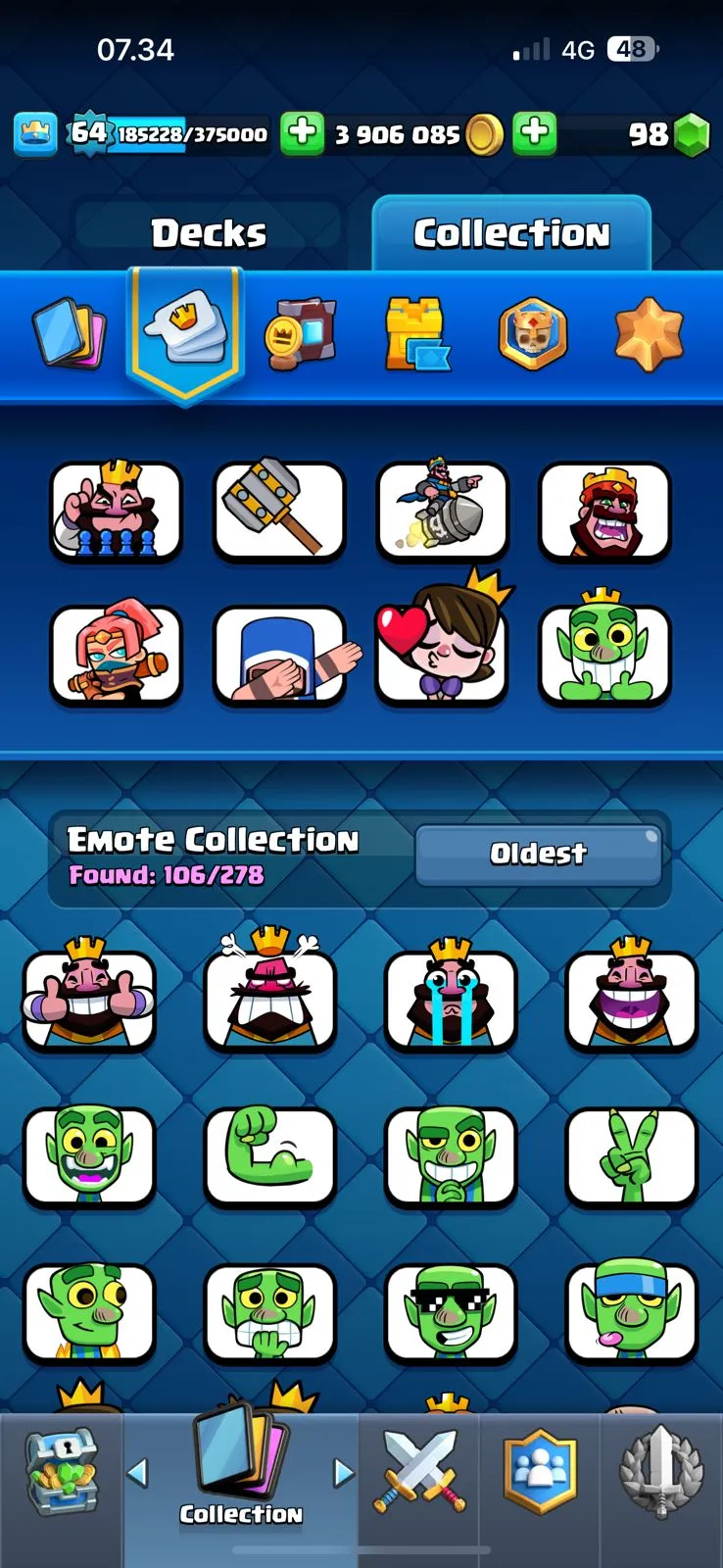Image resolution: width=723 pixels, height=1568 pixels.
Task: Add more gold with the plus button
Action: 303,133
